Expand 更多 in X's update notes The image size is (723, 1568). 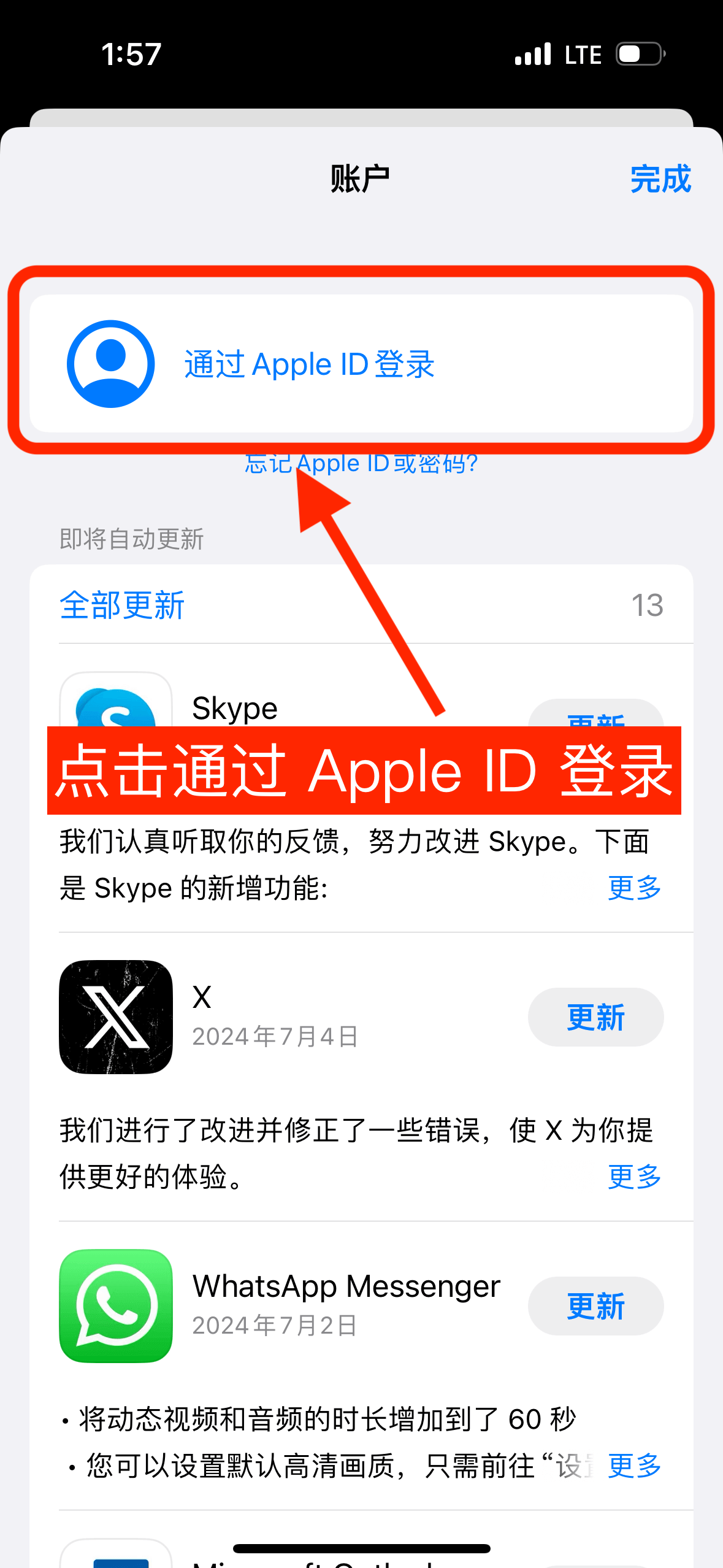[634, 1177]
